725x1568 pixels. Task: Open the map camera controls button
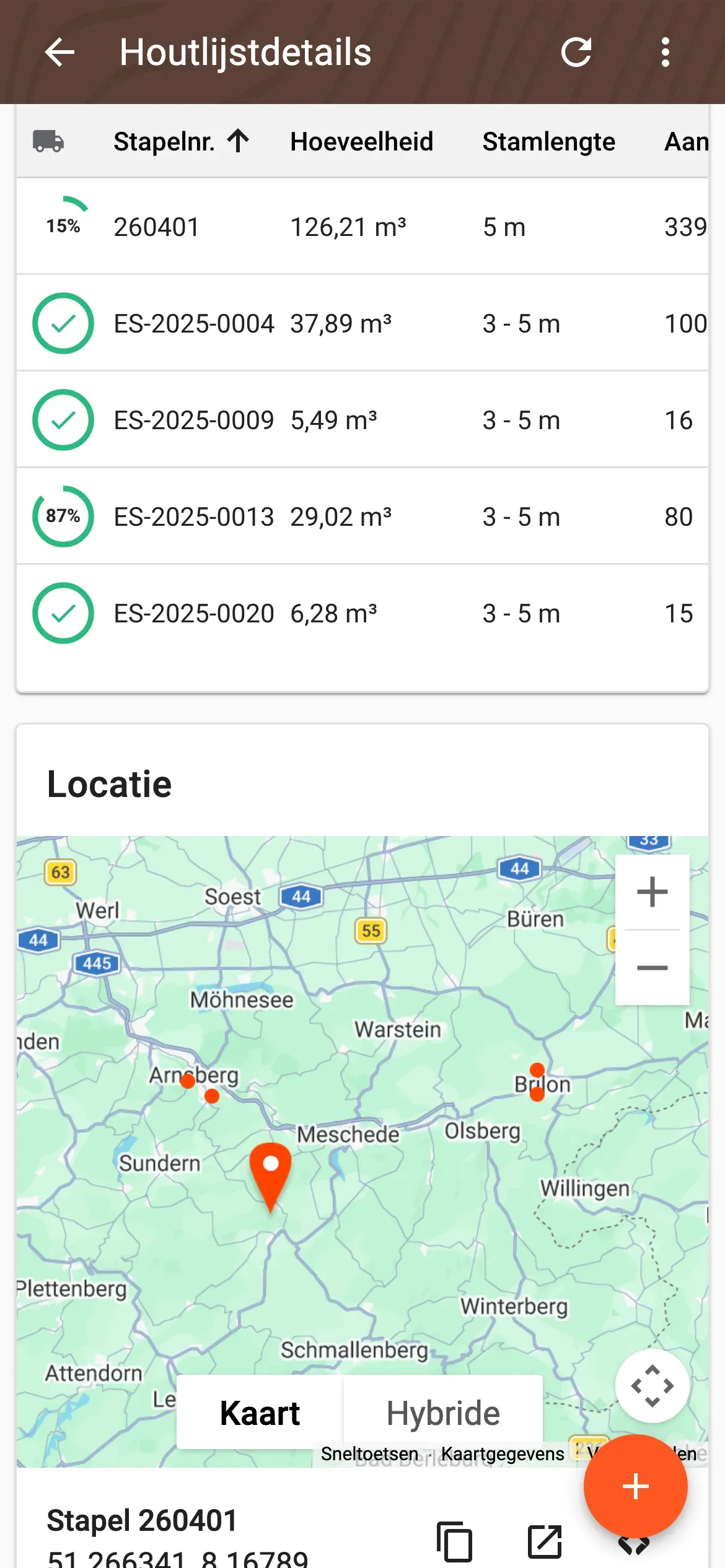click(652, 1386)
